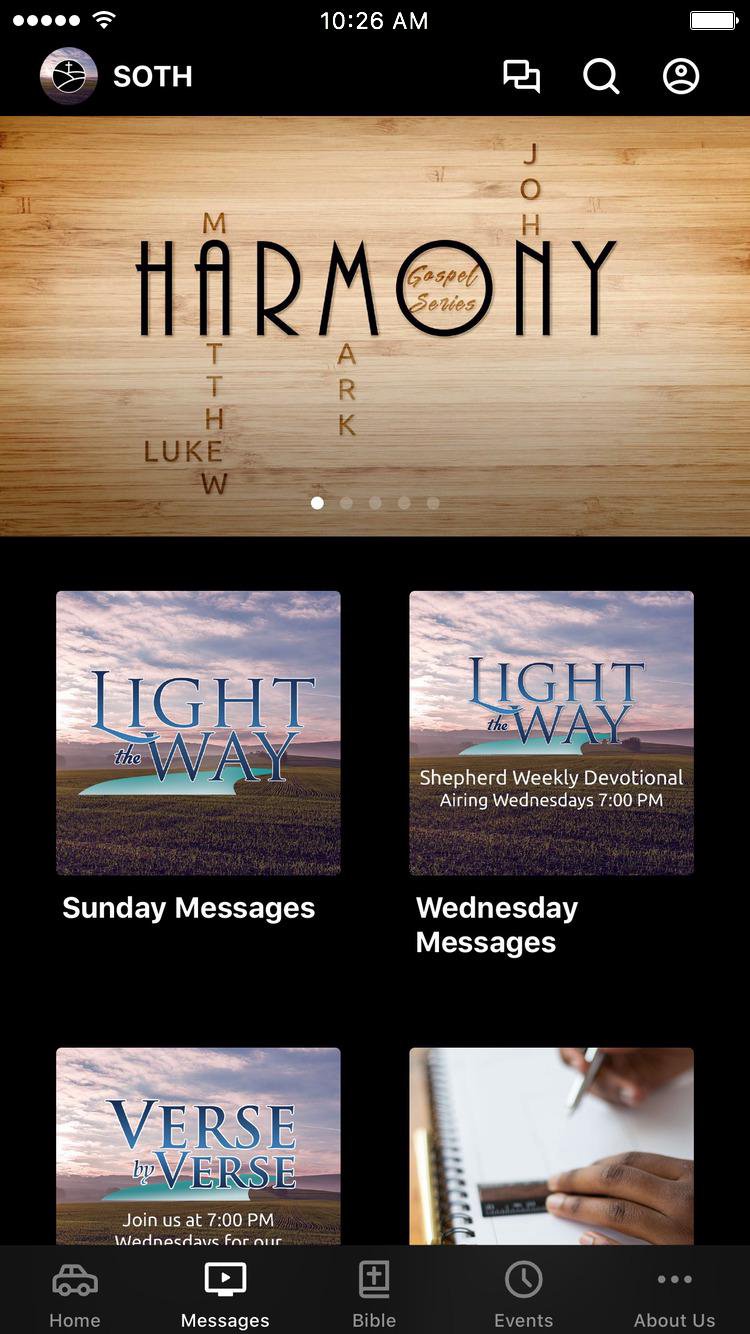Open the About Us tab
Image resolution: width=750 pixels, height=1334 pixels.
click(674, 1294)
